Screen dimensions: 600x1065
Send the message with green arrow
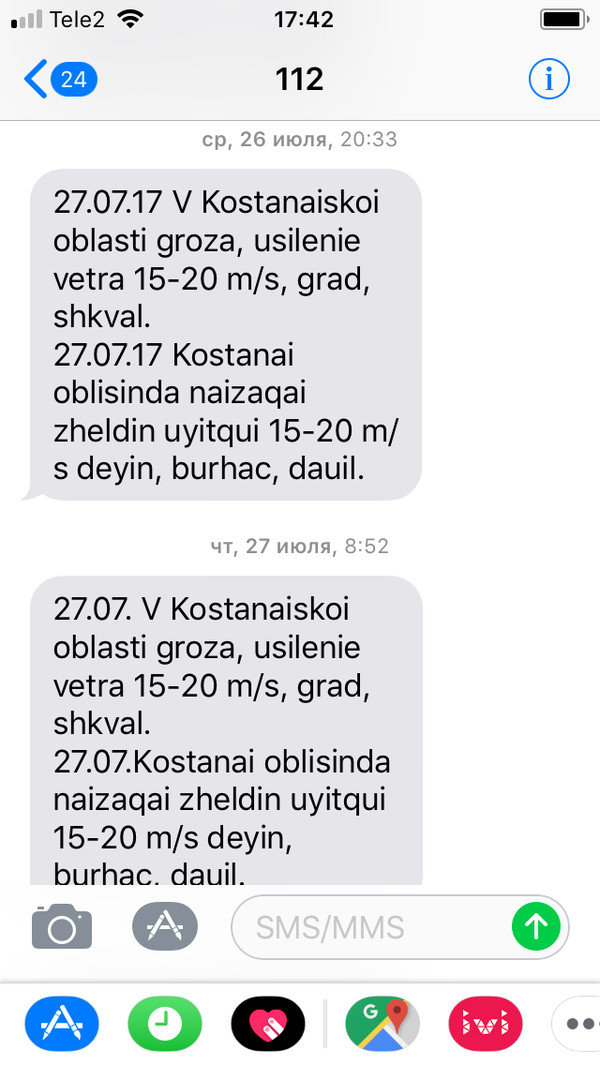tap(536, 927)
